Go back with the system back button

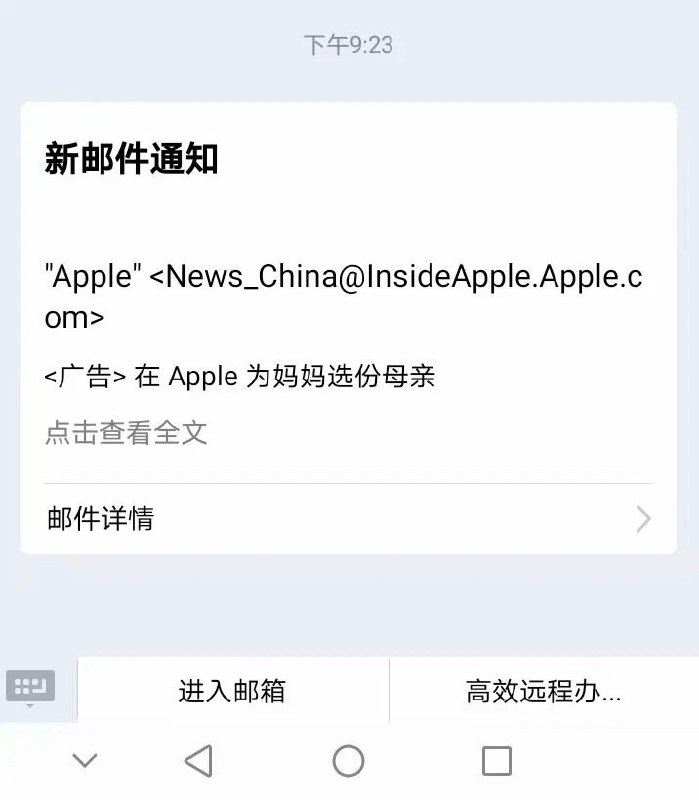click(199, 761)
